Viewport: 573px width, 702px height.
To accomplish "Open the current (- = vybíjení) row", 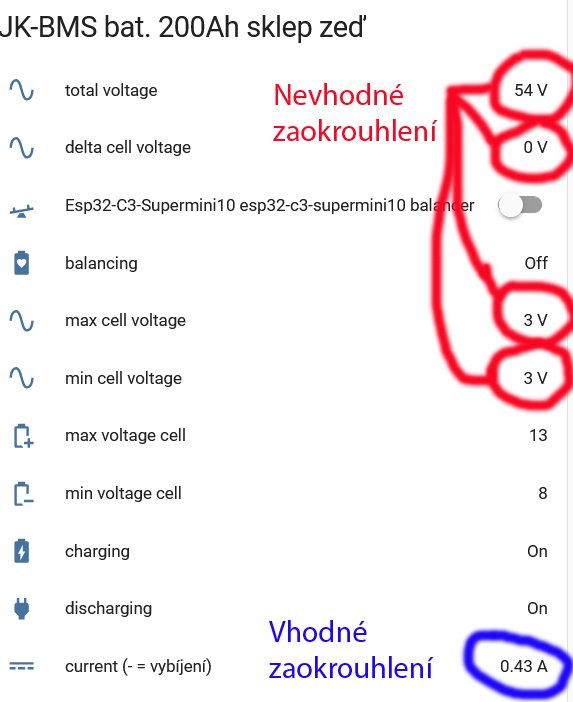I will point(278,666).
